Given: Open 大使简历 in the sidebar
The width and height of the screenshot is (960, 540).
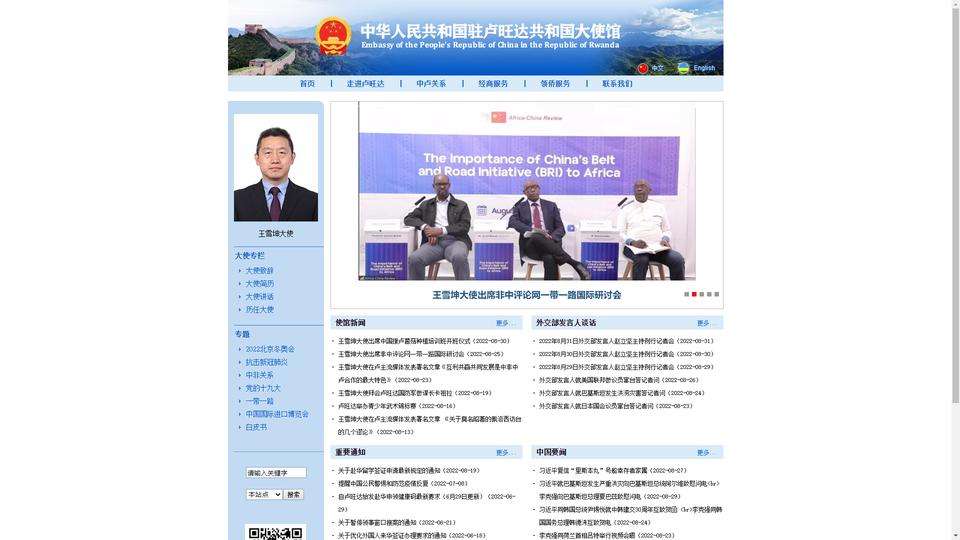Looking at the screenshot, I should click(x=259, y=284).
